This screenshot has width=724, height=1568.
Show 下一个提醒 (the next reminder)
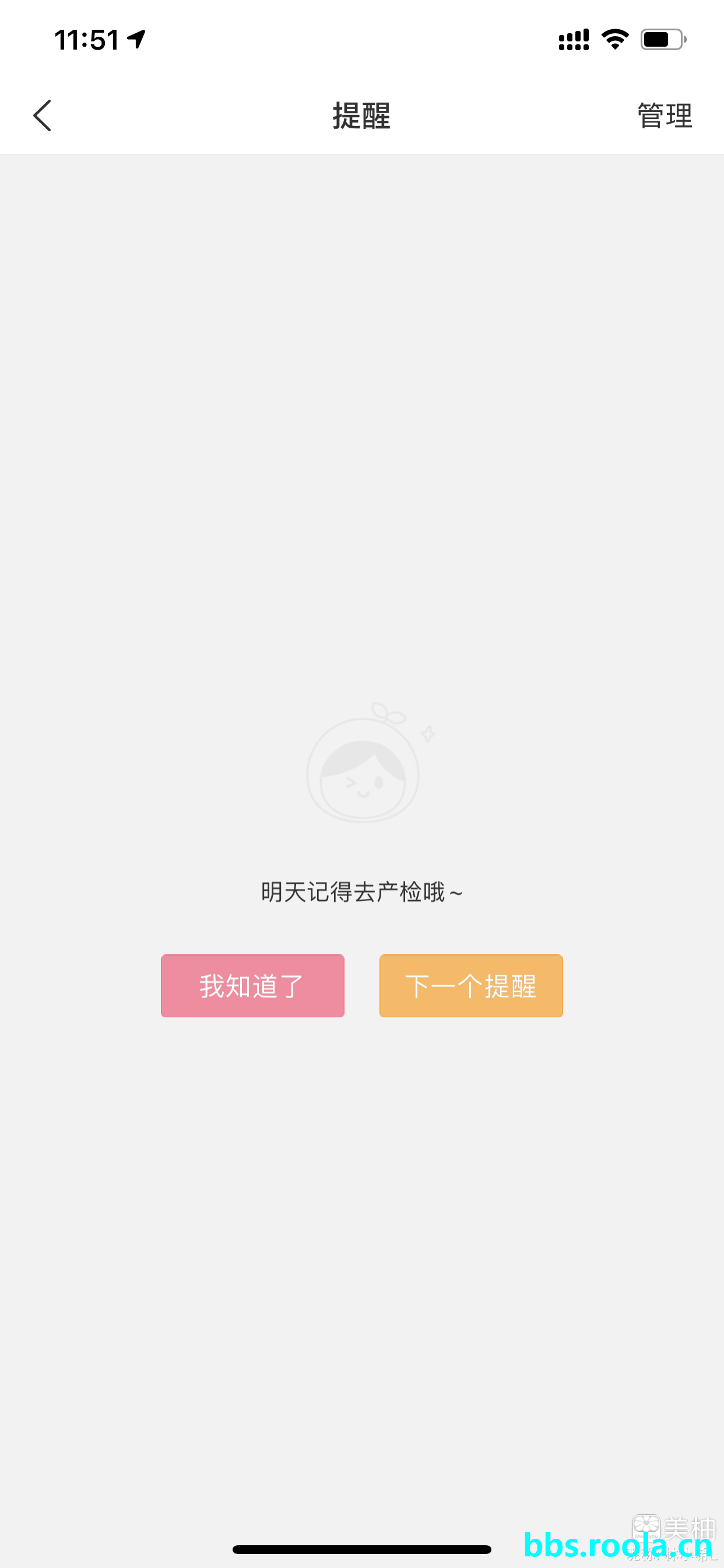point(471,985)
